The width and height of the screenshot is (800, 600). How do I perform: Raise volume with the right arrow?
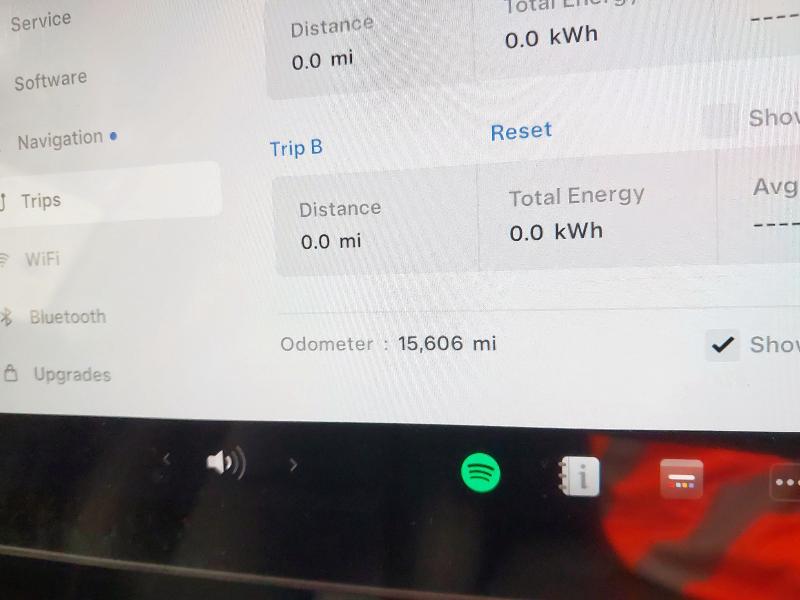coord(293,464)
